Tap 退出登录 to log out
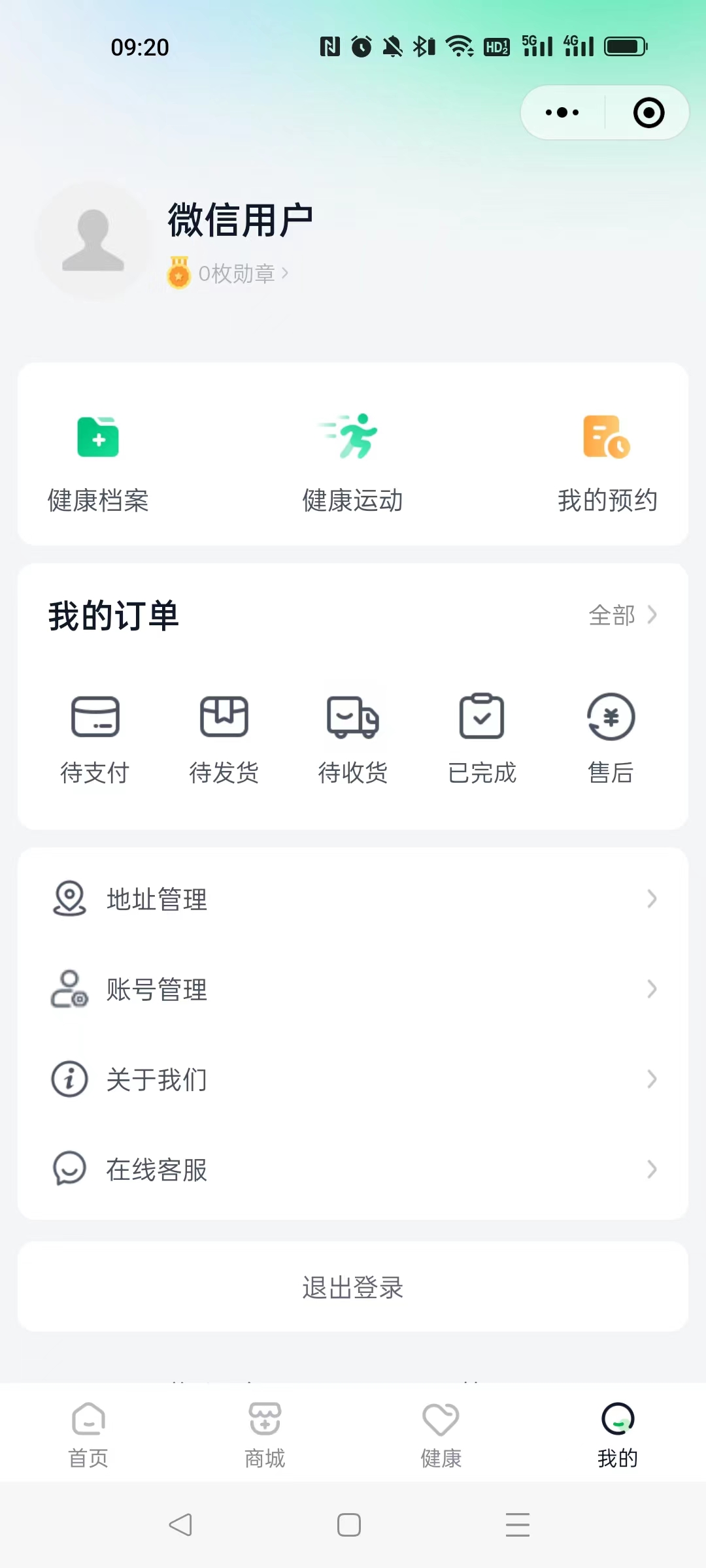Image resolution: width=706 pixels, height=1568 pixels. [353, 1287]
